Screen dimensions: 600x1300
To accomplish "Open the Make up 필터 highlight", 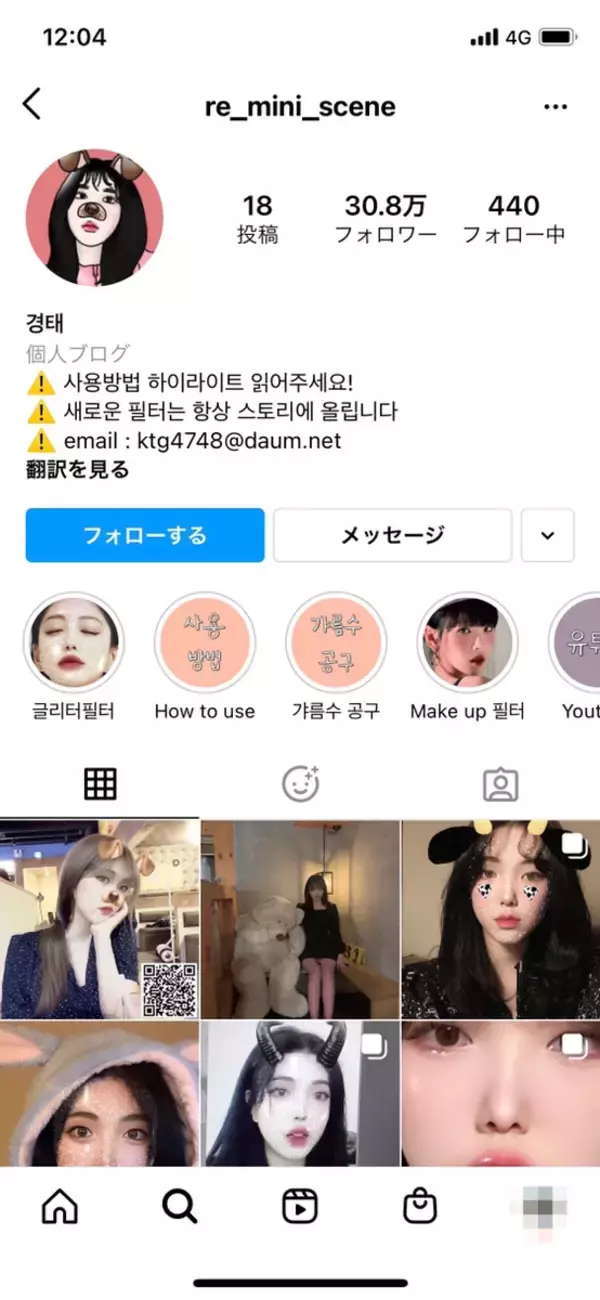I will [x=467, y=645].
